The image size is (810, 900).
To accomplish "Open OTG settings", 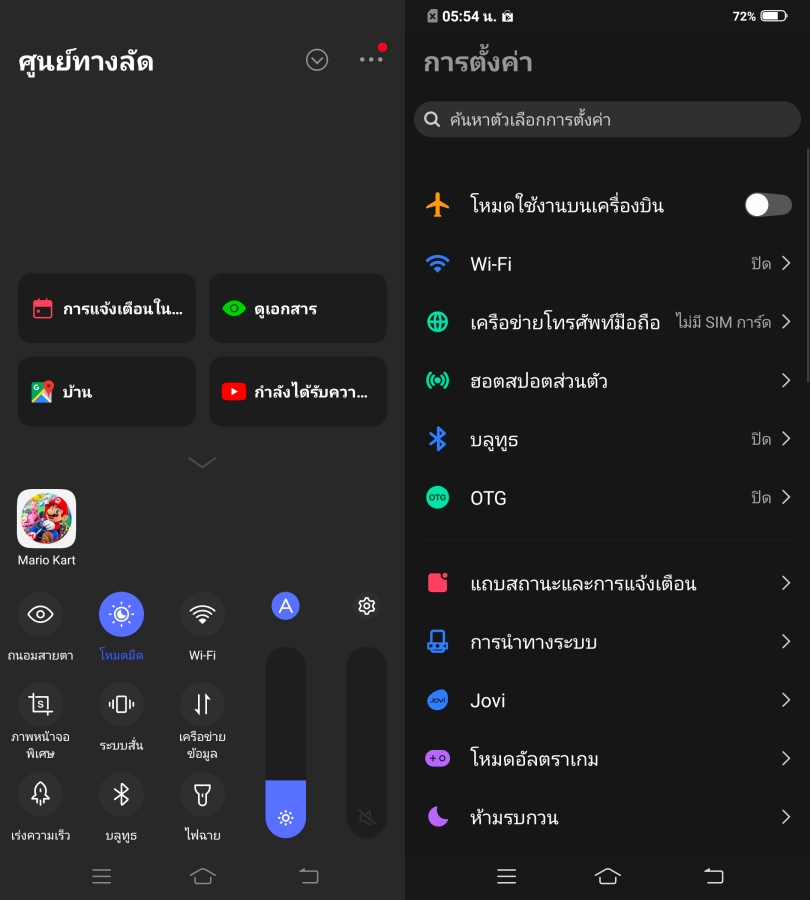I will point(607,497).
